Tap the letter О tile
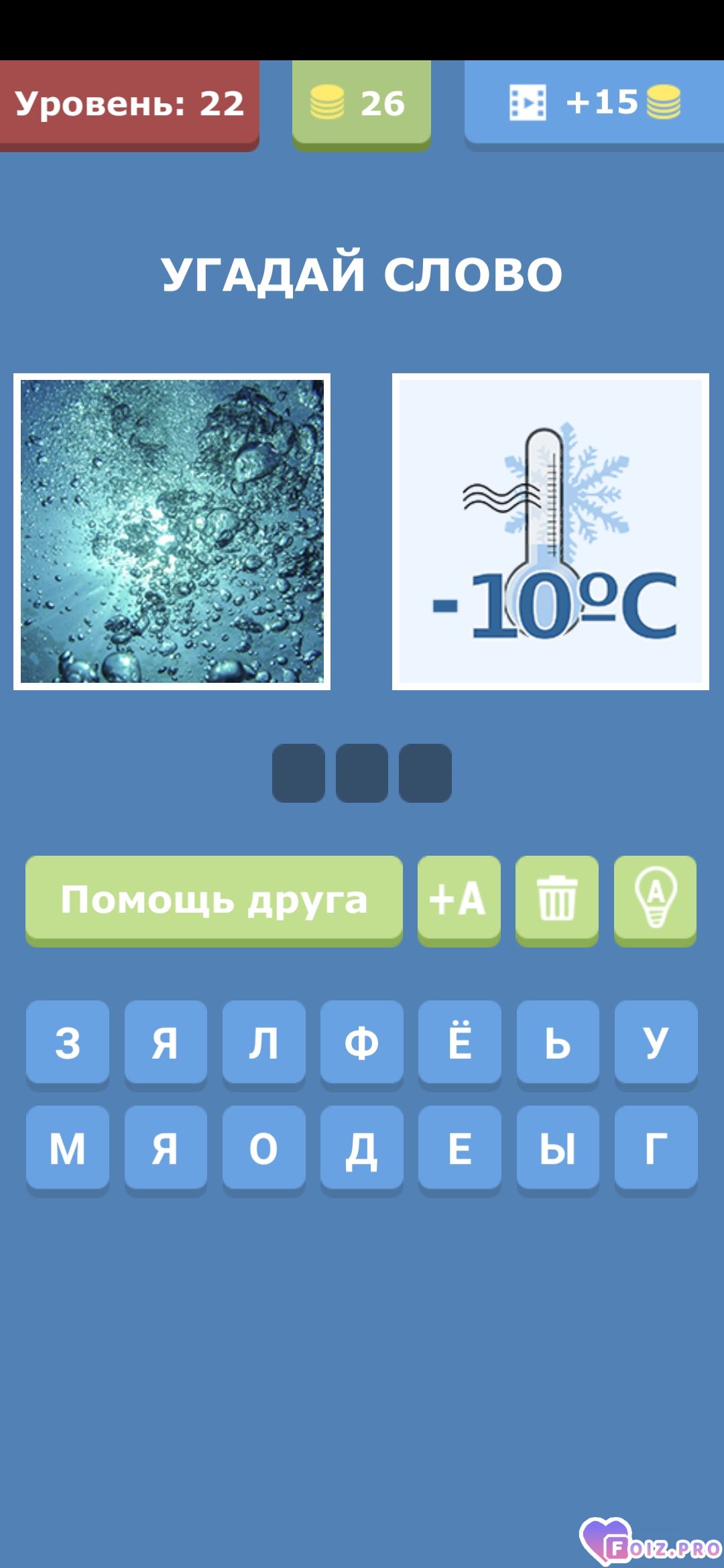 [x=263, y=1149]
